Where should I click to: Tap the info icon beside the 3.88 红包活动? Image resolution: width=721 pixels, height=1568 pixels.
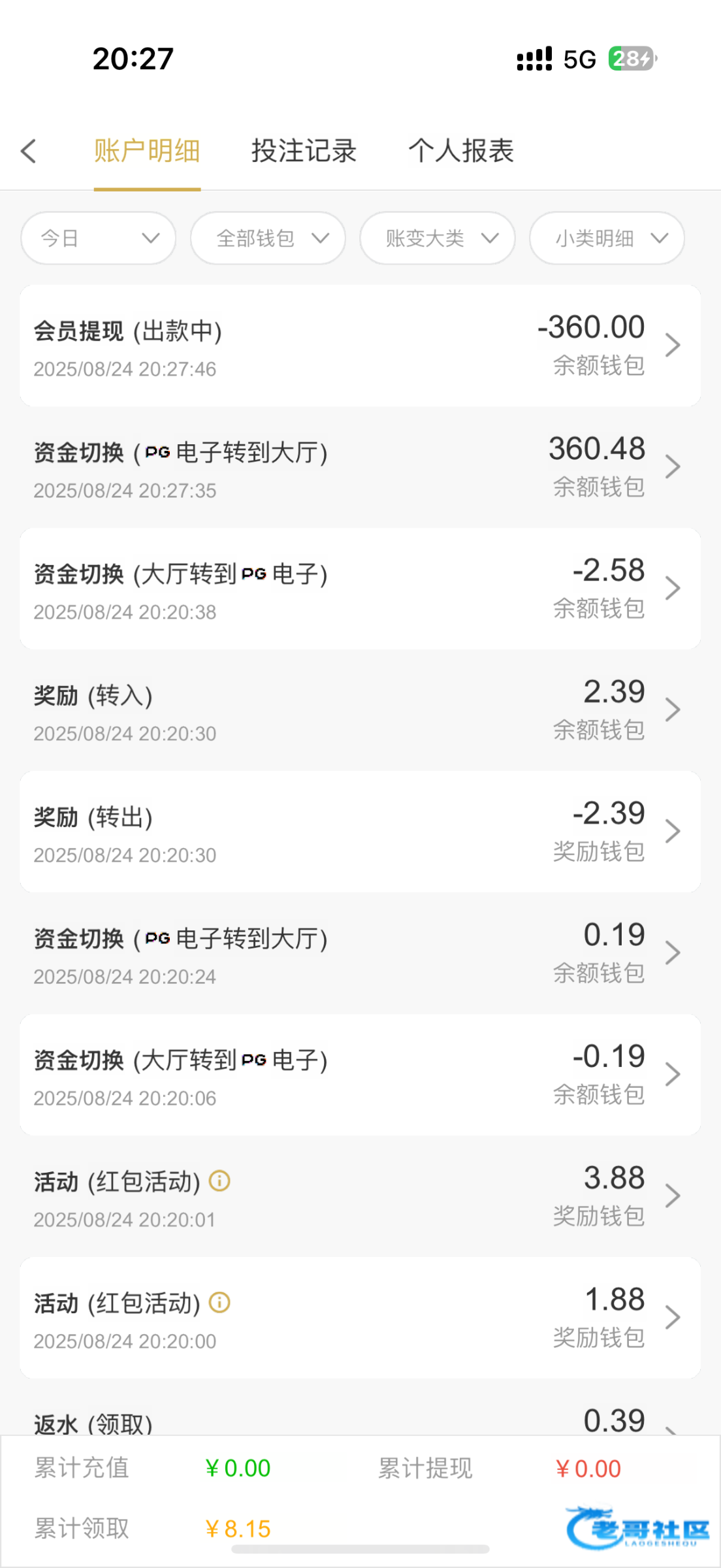[x=219, y=1181]
